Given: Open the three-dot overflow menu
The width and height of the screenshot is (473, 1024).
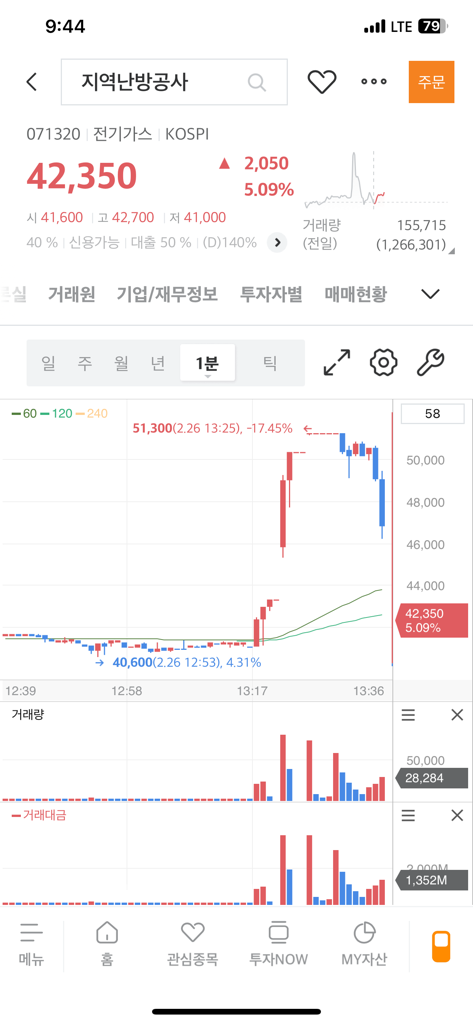Looking at the screenshot, I should [x=374, y=82].
